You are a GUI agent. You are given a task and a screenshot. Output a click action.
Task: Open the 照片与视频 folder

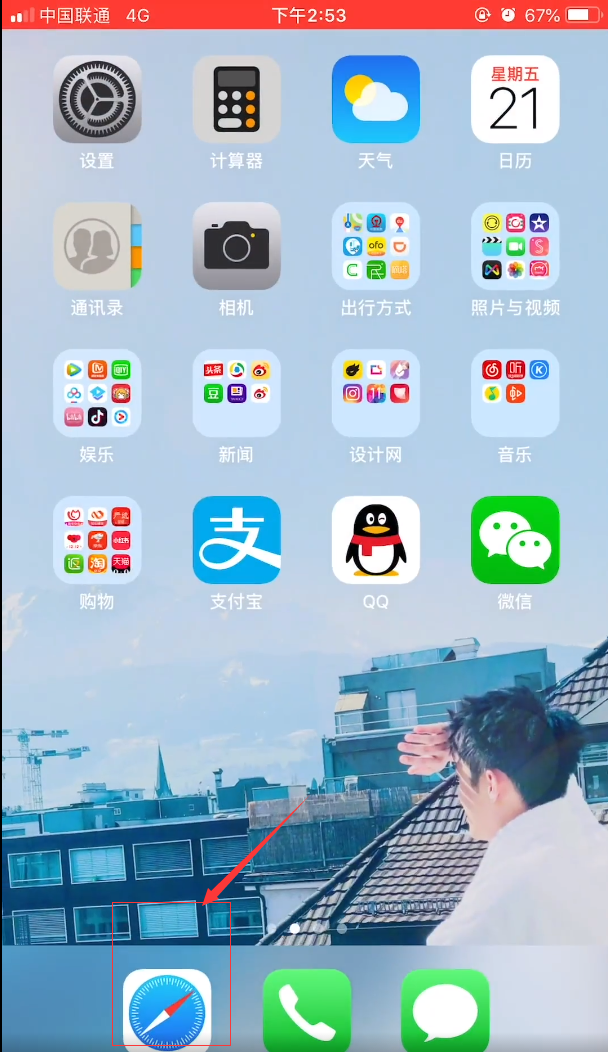click(514, 246)
